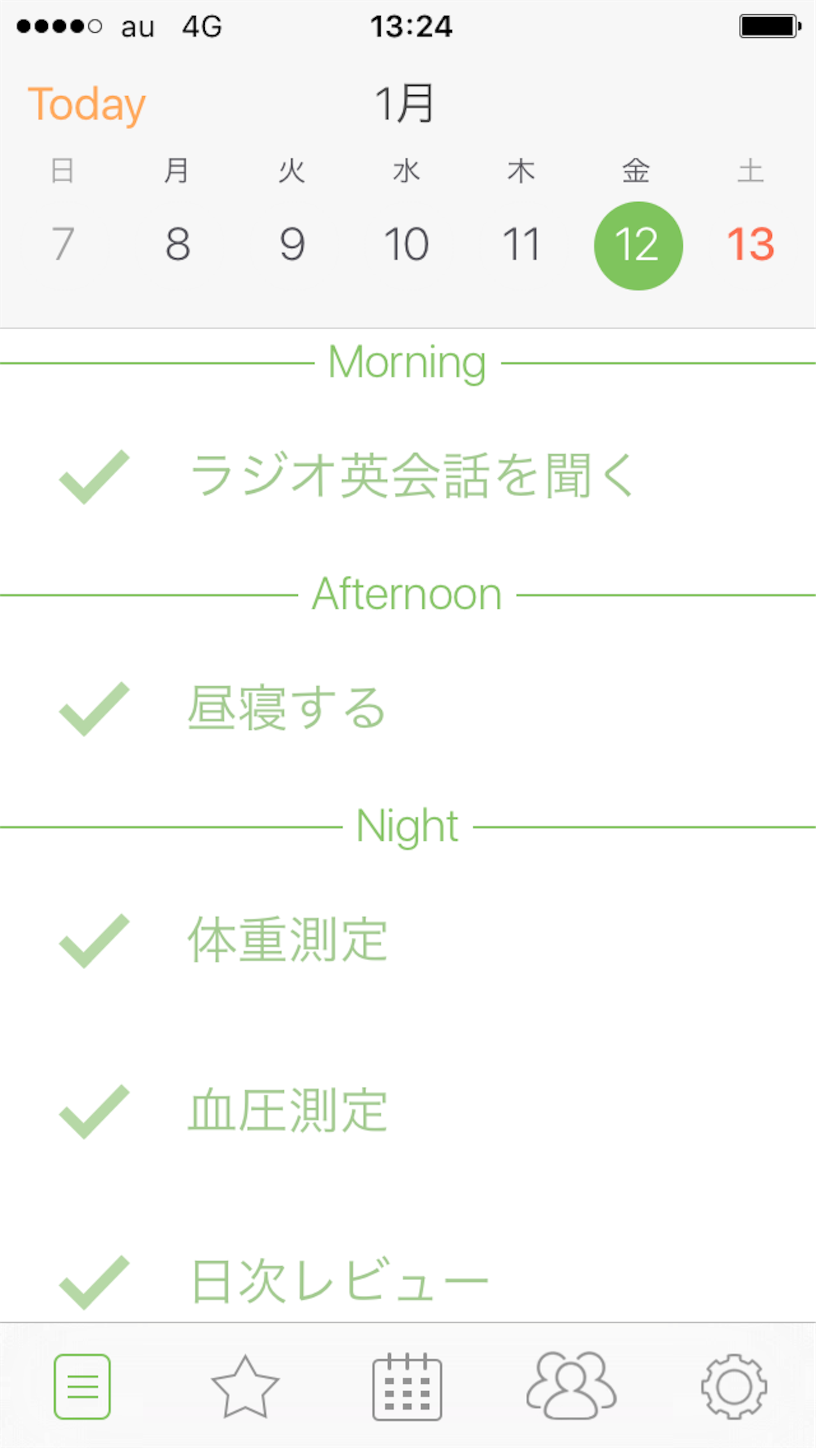Switch to the list tab
This screenshot has width=816, height=1448.
pyautogui.click(x=82, y=1387)
